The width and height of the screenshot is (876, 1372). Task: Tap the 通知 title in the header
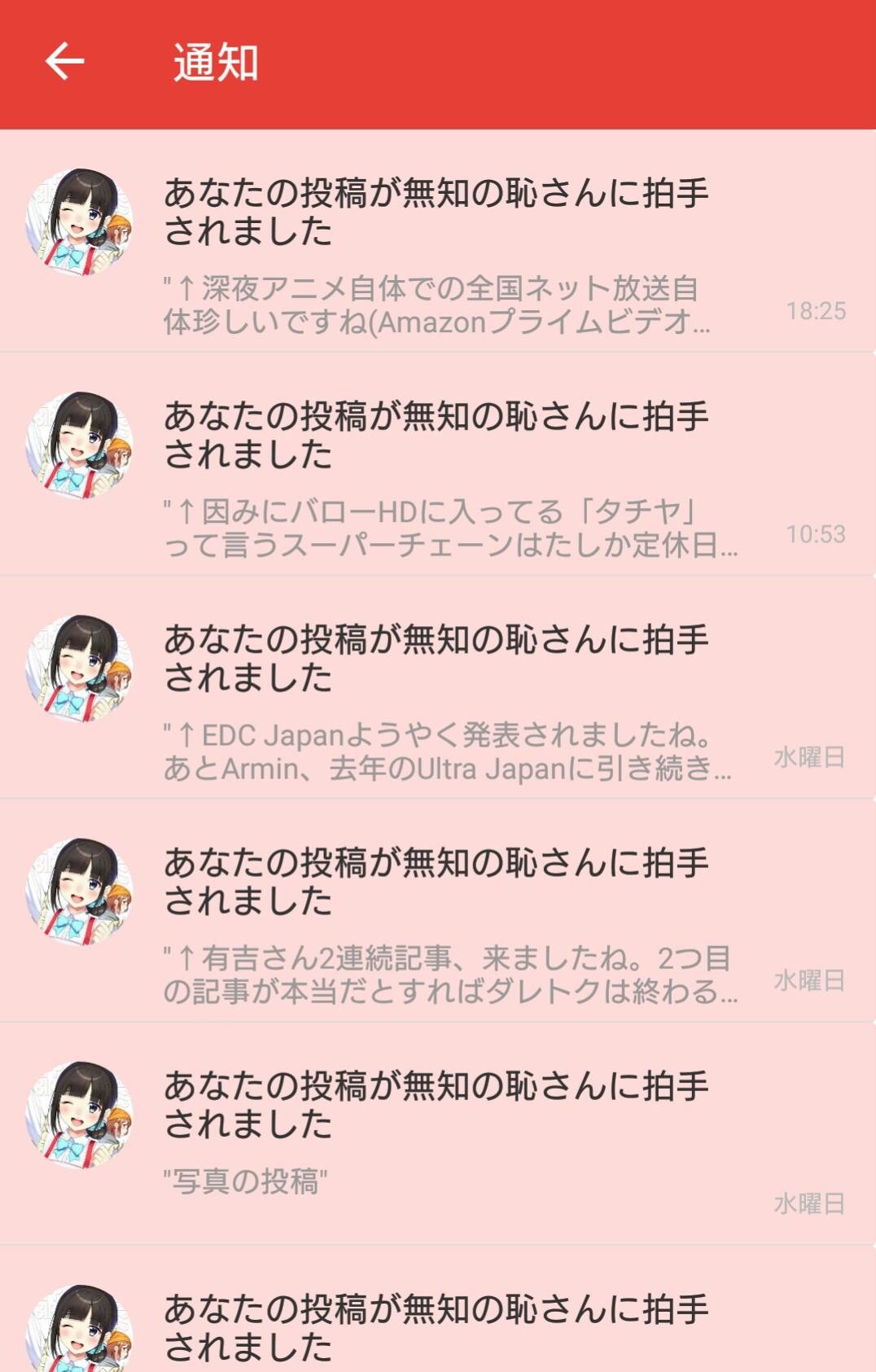pyautogui.click(x=213, y=65)
